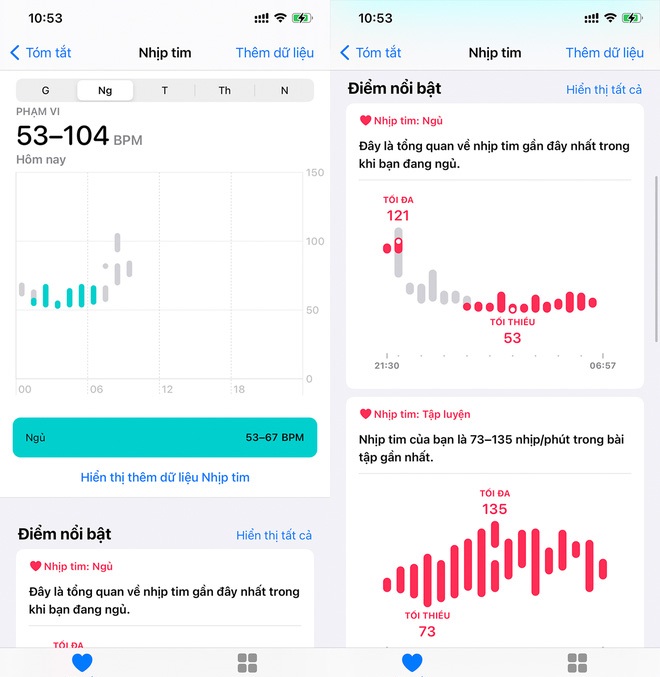Switch to the N time range
Screen dimensions: 660x677
click(284, 90)
